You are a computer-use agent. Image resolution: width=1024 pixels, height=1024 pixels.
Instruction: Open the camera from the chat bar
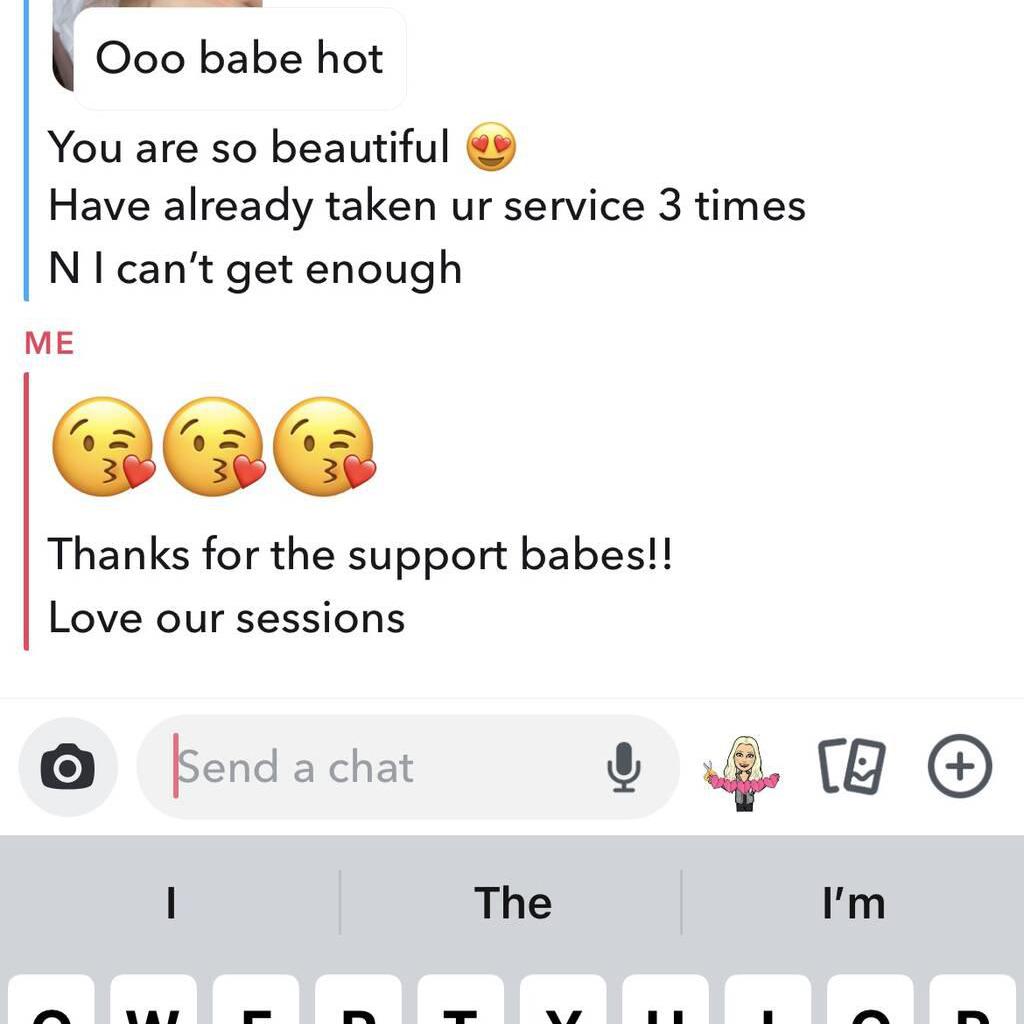68,768
